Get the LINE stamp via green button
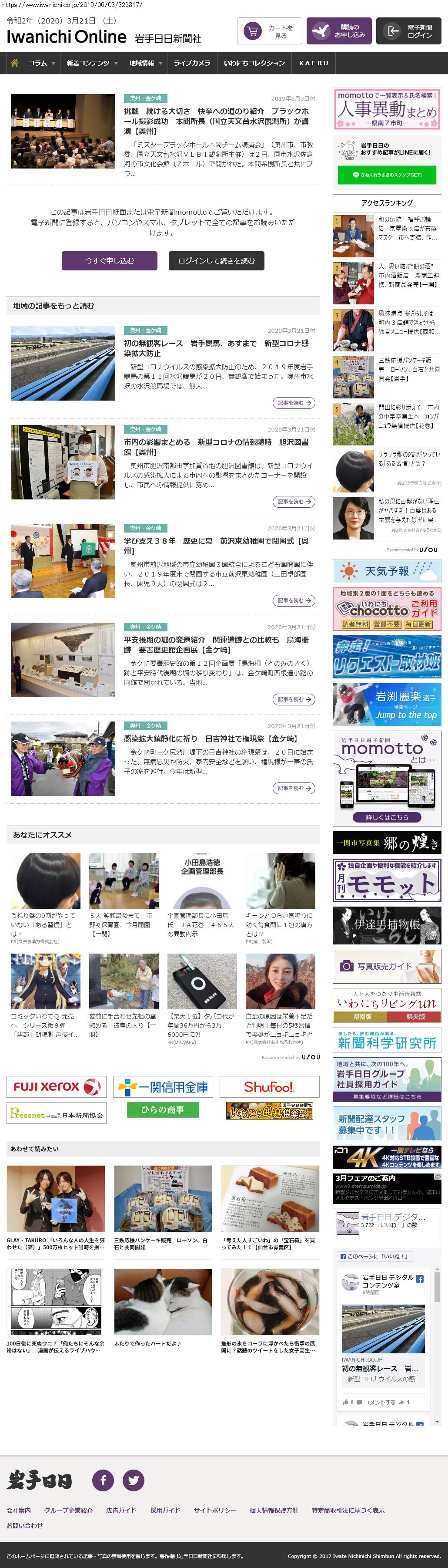This screenshot has height=1568, width=448. (x=387, y=175)
